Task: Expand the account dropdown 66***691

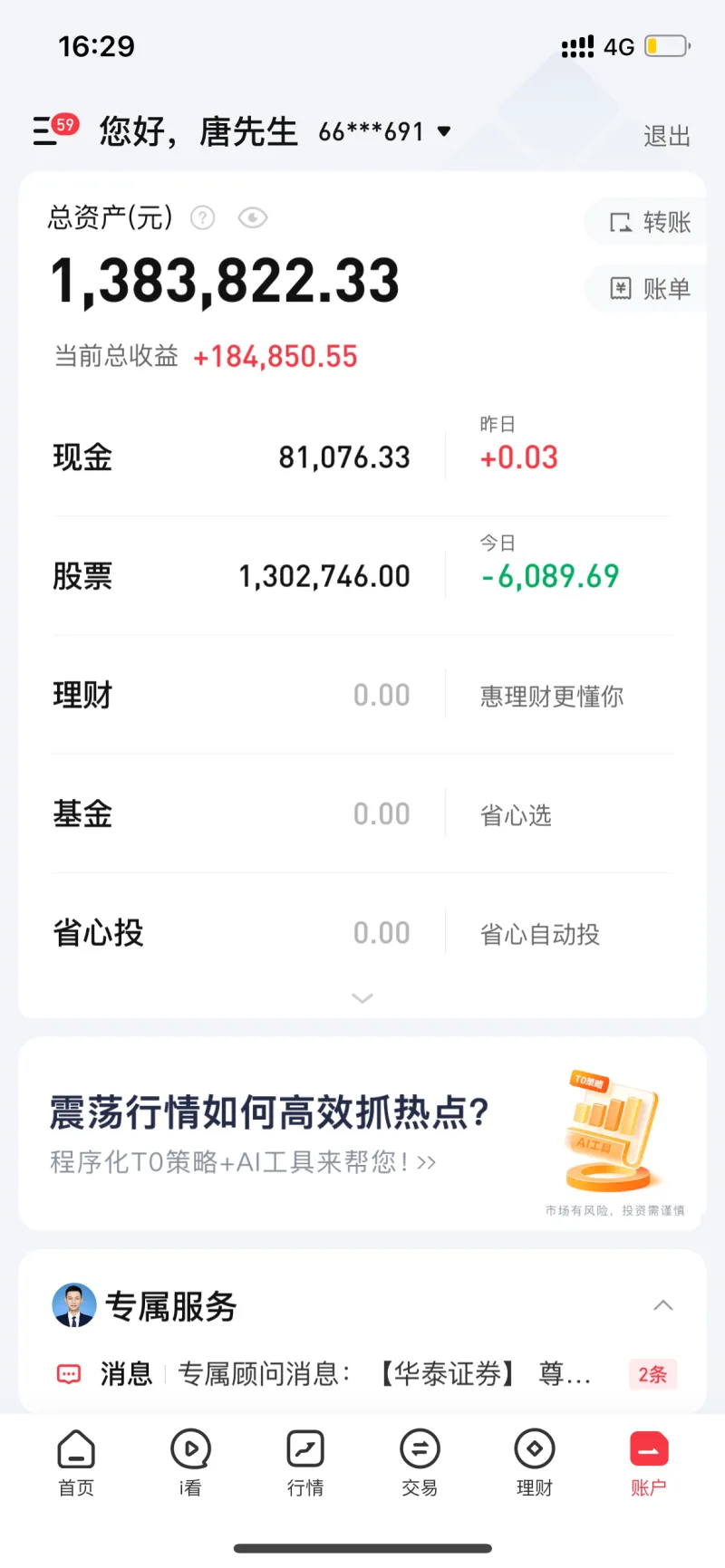Action: [444, 131]
